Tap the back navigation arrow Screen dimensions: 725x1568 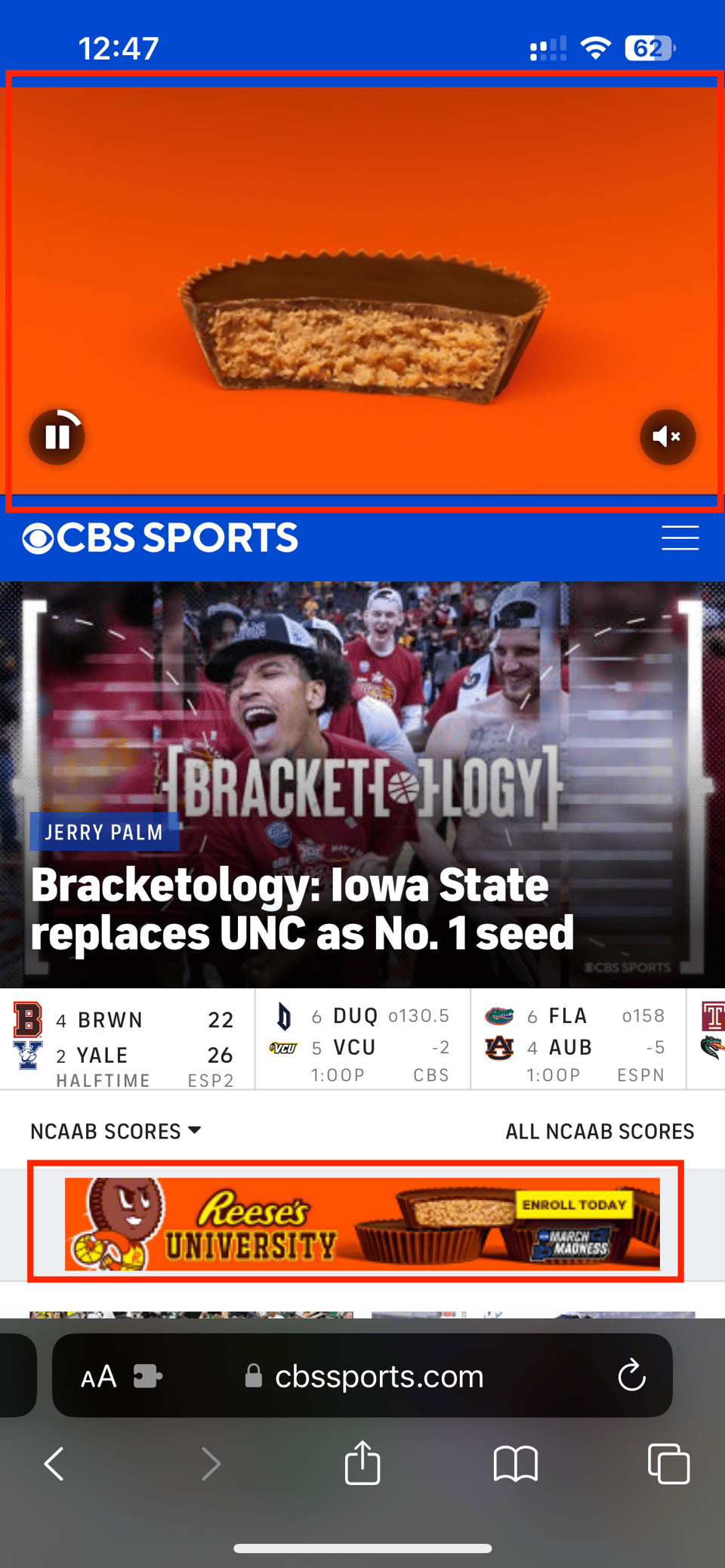coord(54,1463)
